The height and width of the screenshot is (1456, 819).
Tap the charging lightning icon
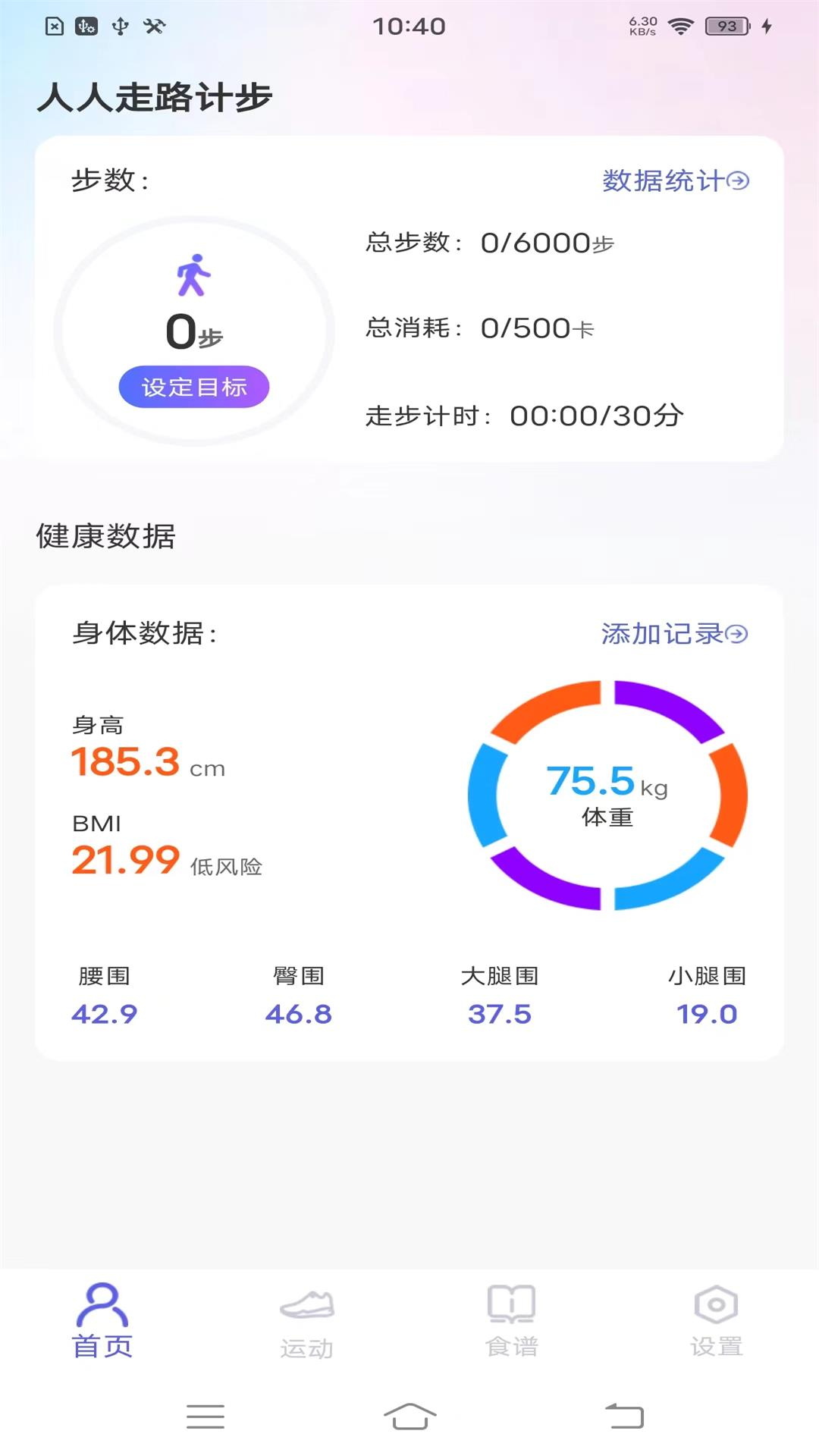766,25
